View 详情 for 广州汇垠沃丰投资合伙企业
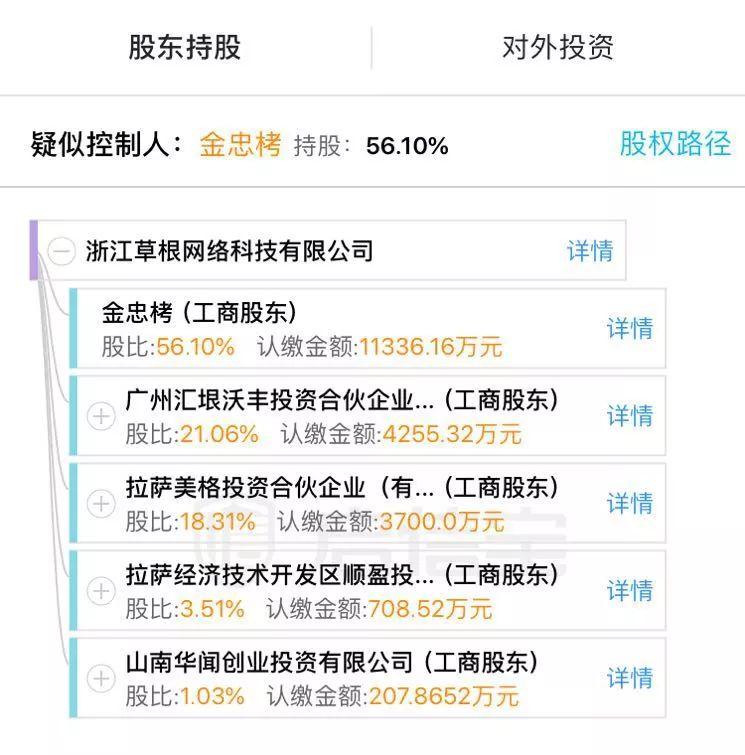The width and height of the screenshot is (745, 755). (629, 416)
